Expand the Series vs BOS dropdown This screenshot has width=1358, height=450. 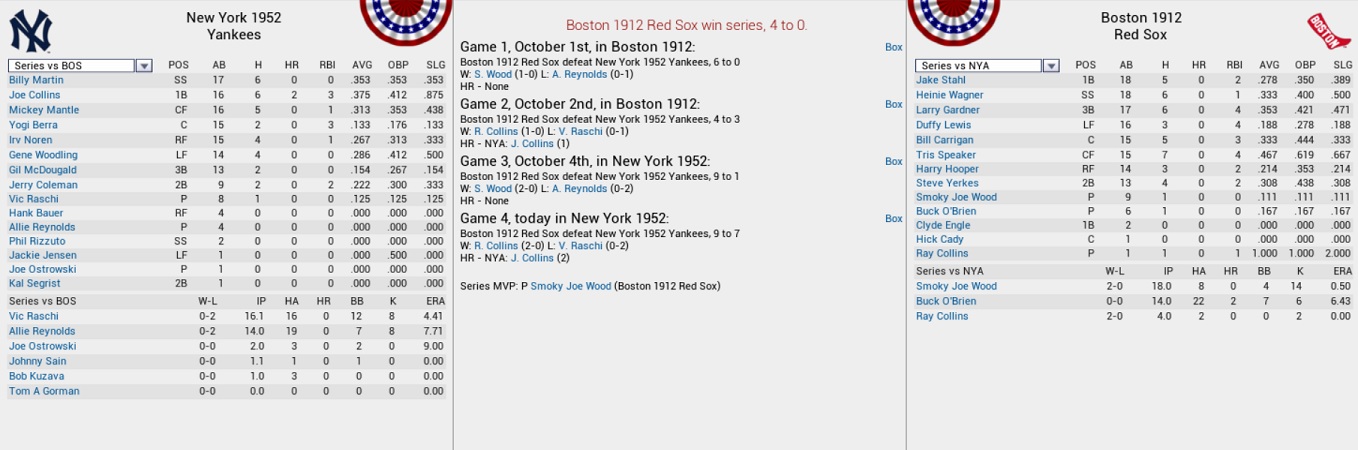(143, 66)
